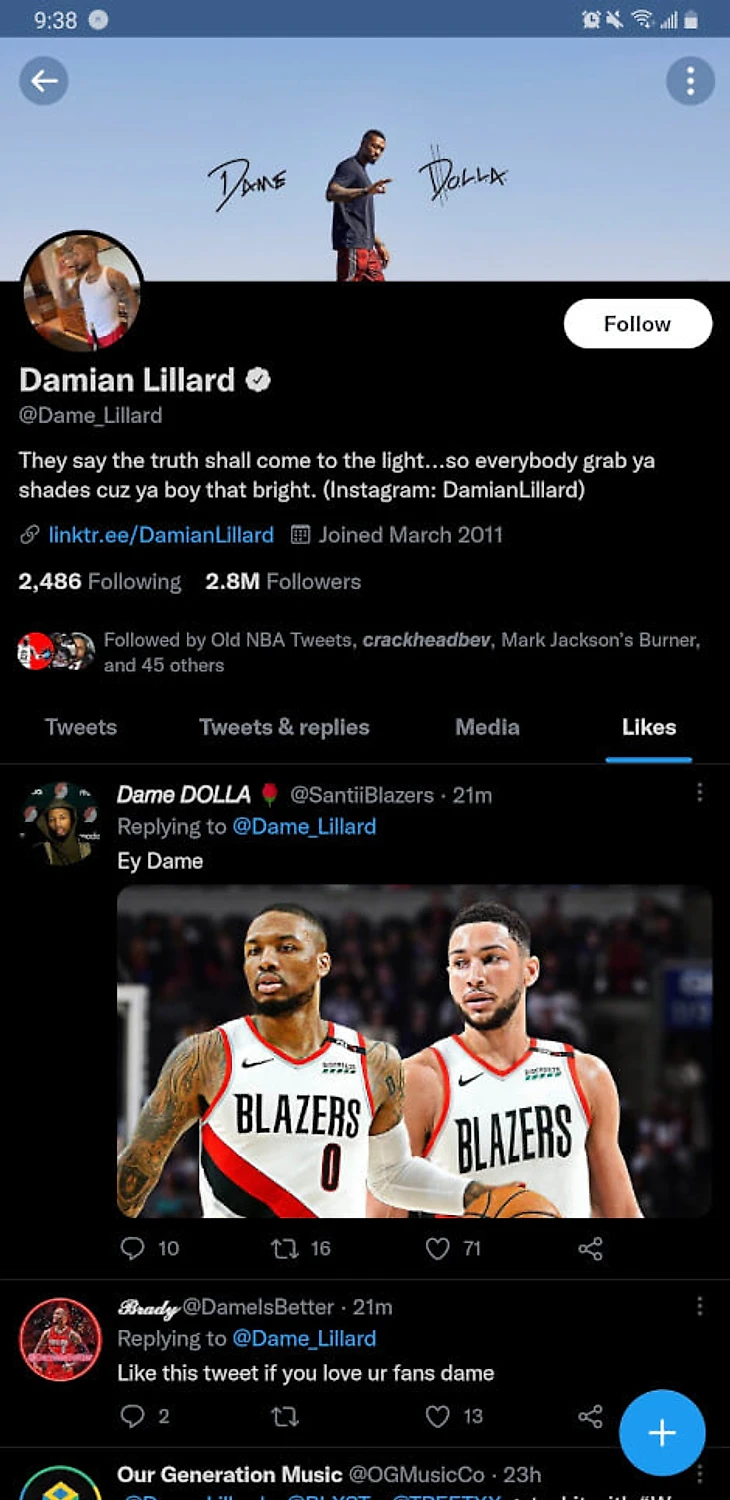Reply to SantiiBlazers' Ey Dame tweet
730x1500 pixels.
(x=133, y=1248)
